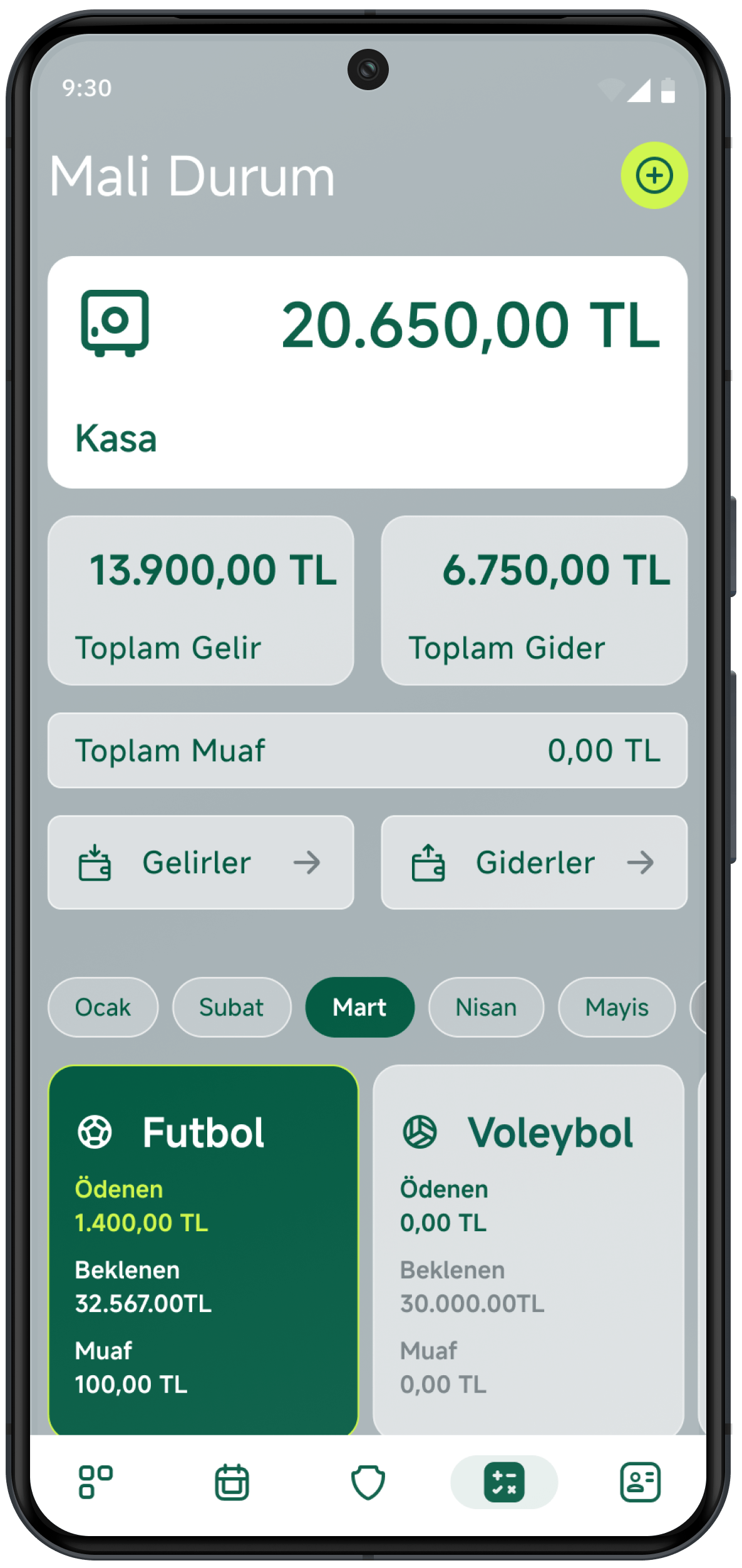Open the Kasa balance card
The width and height of the screenshot is (742, 1568).
368,372
